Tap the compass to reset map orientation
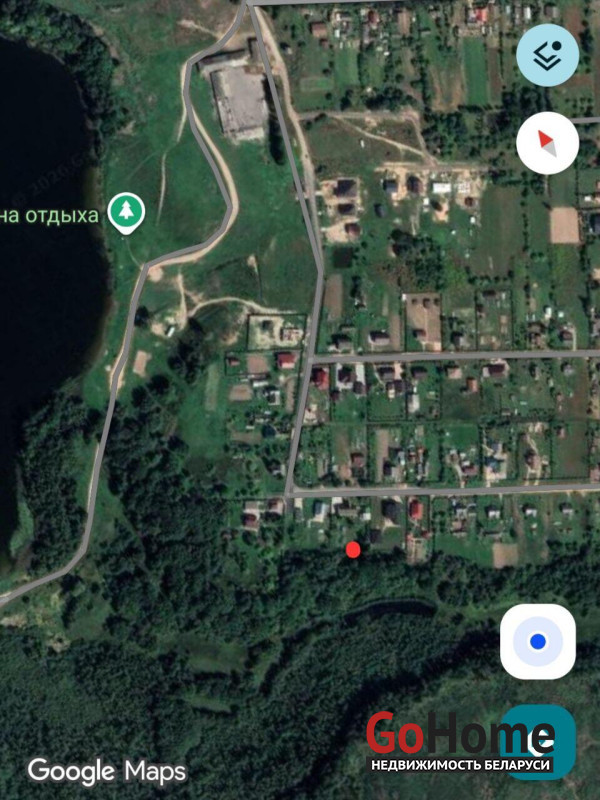This screenshot has width=600, height=800. [x=547, y=143]
